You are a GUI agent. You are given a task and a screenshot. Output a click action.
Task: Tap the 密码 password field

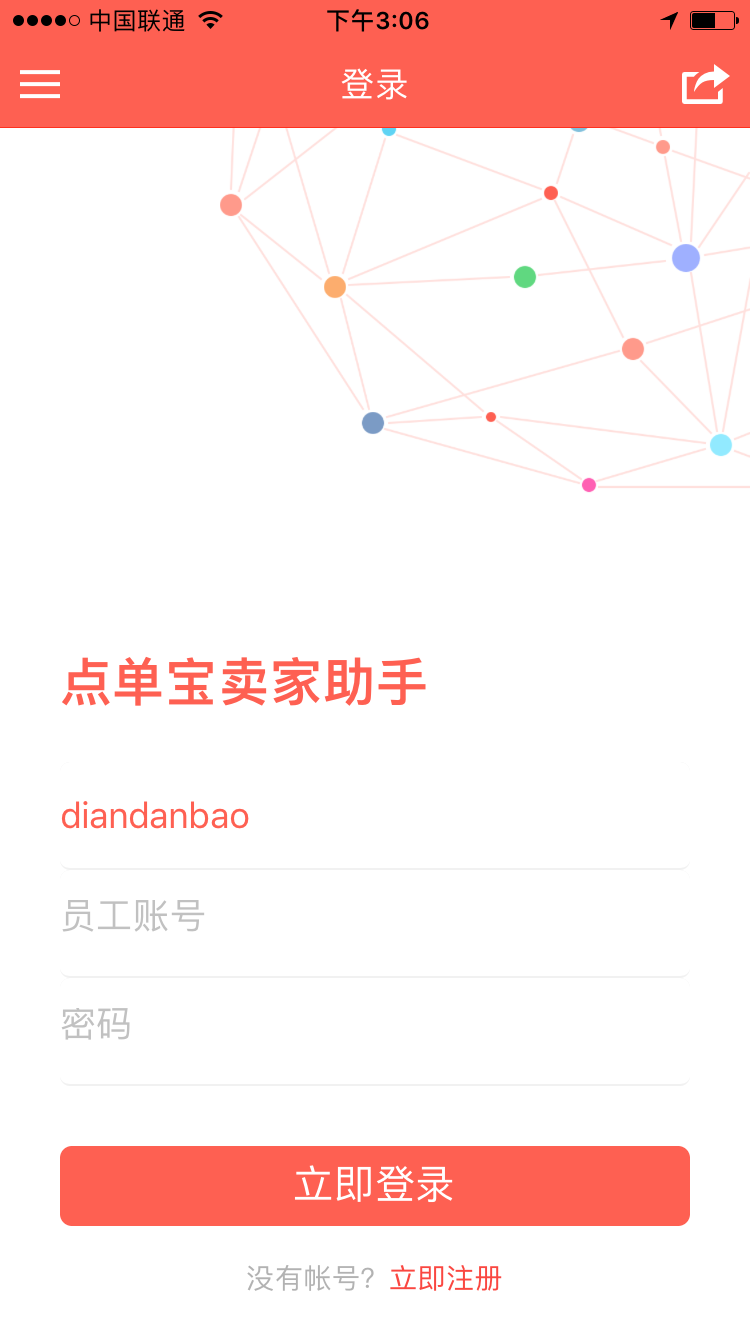374,1024
